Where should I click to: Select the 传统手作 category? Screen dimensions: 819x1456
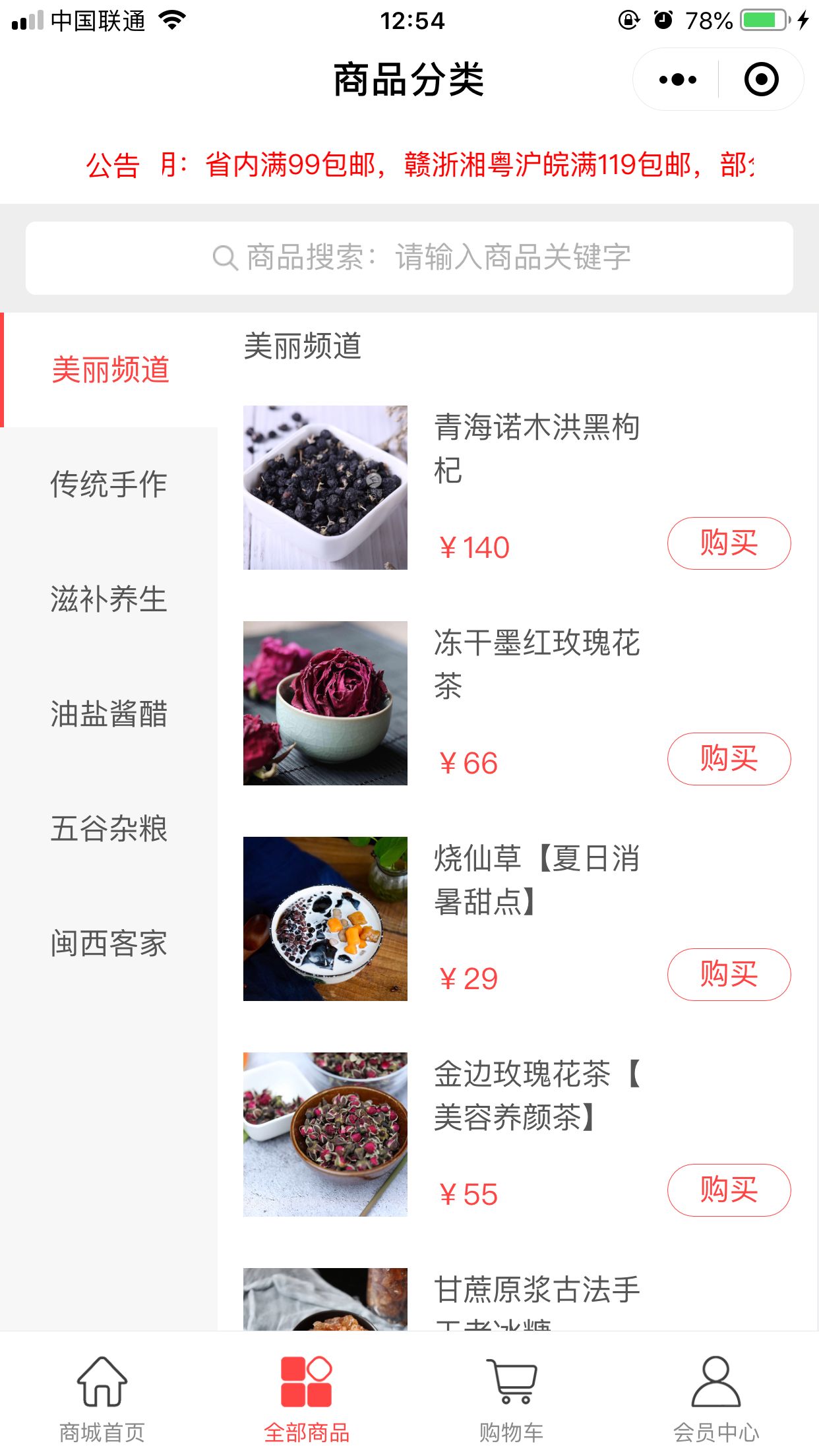109,485
